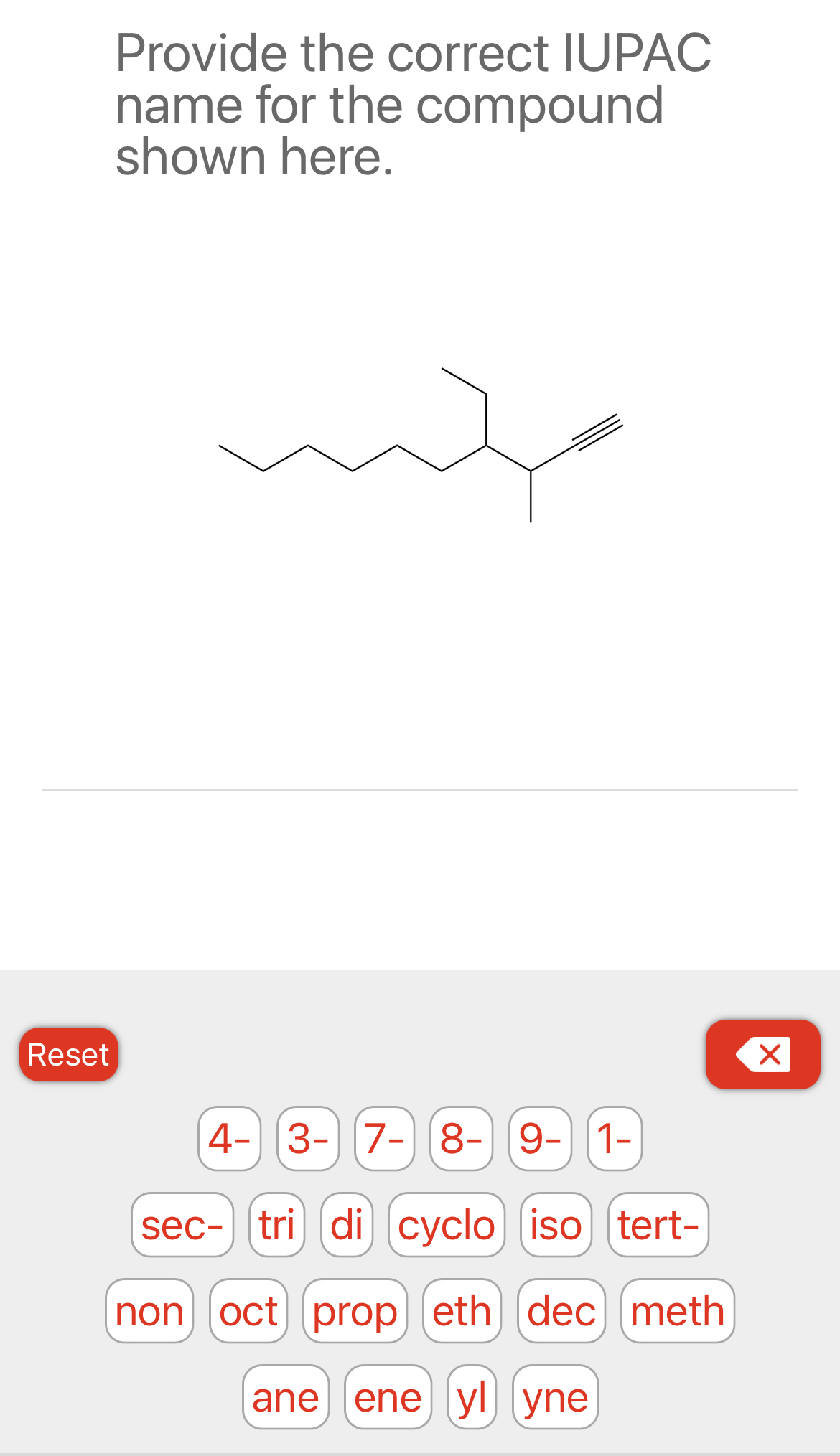
Task: Tap the "prop" root token
Action: click(x=355, y=1312)
